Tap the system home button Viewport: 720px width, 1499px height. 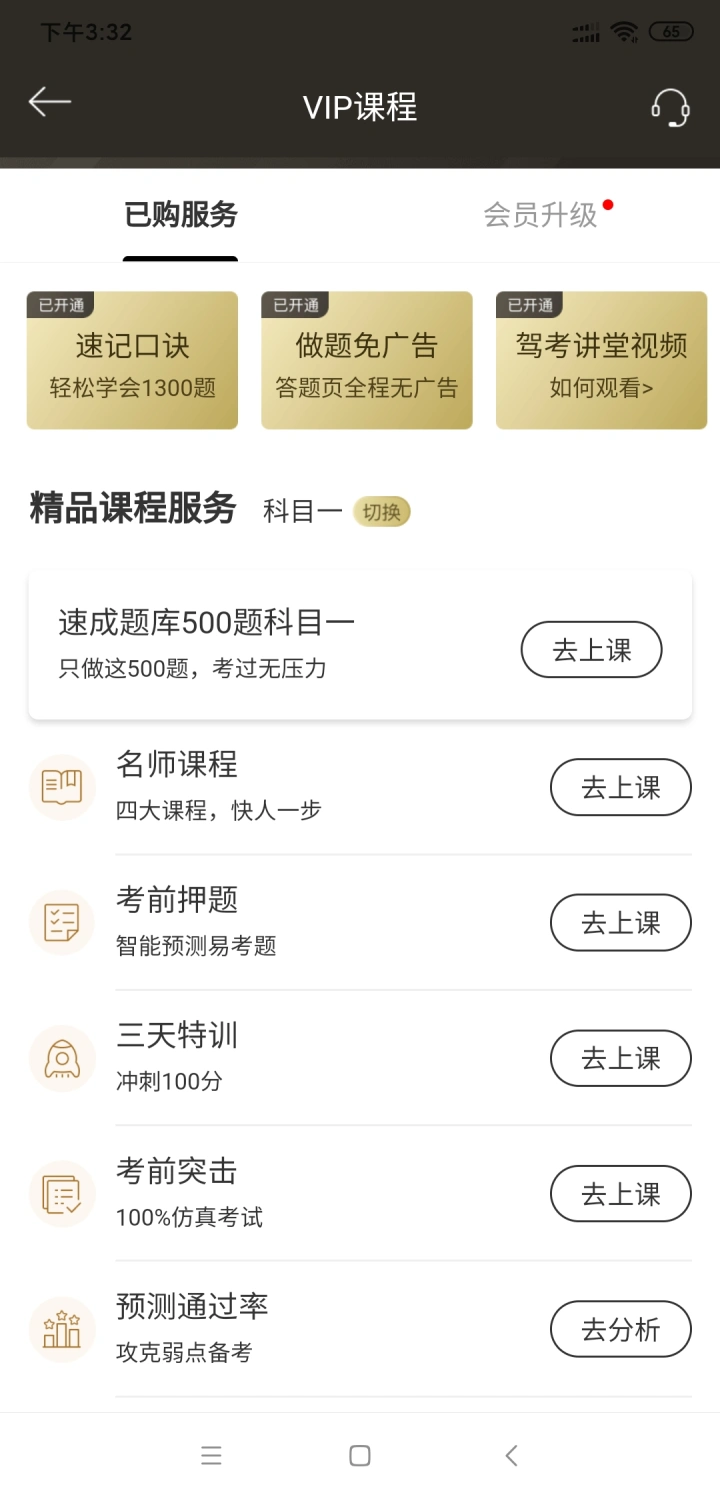click(360, 1456)
